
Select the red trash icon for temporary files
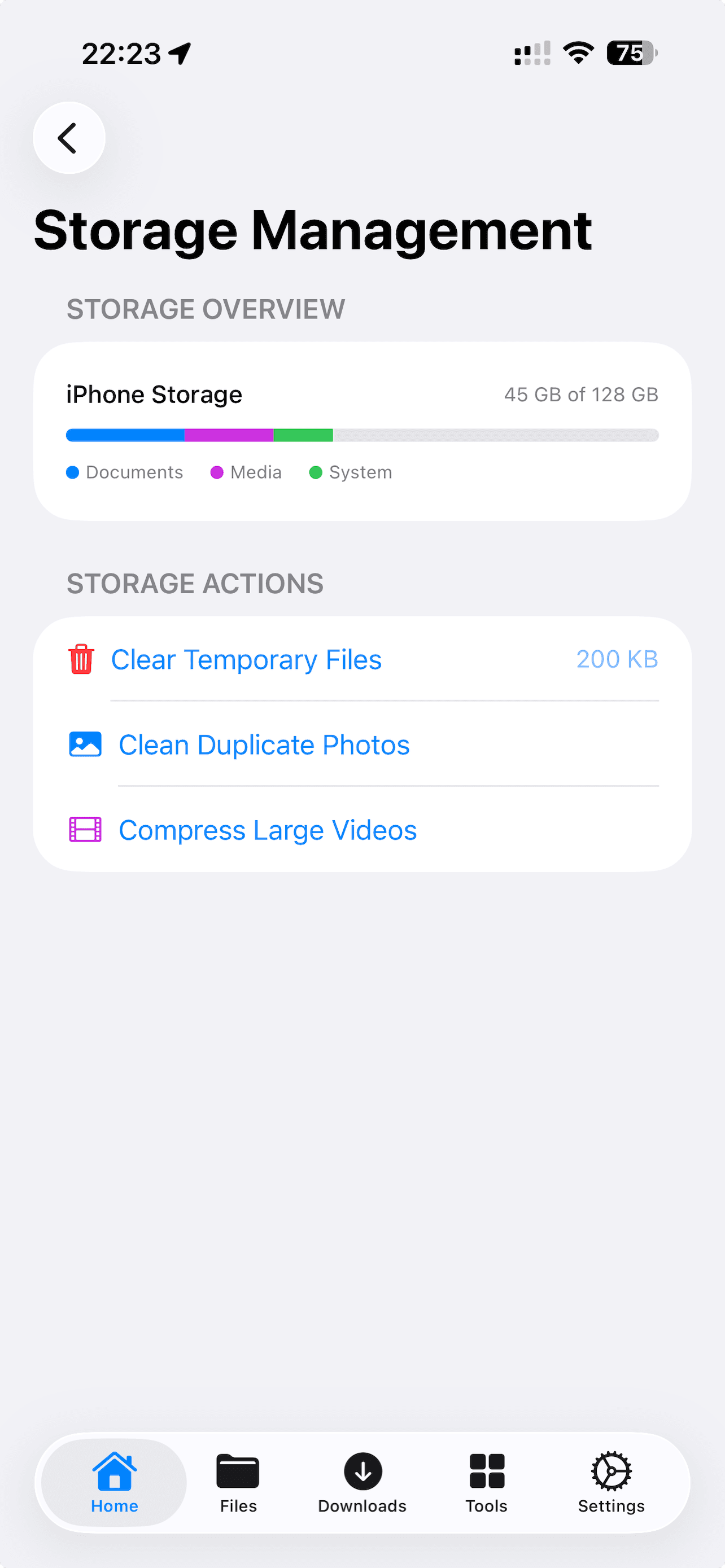click(x=81, y=658)
